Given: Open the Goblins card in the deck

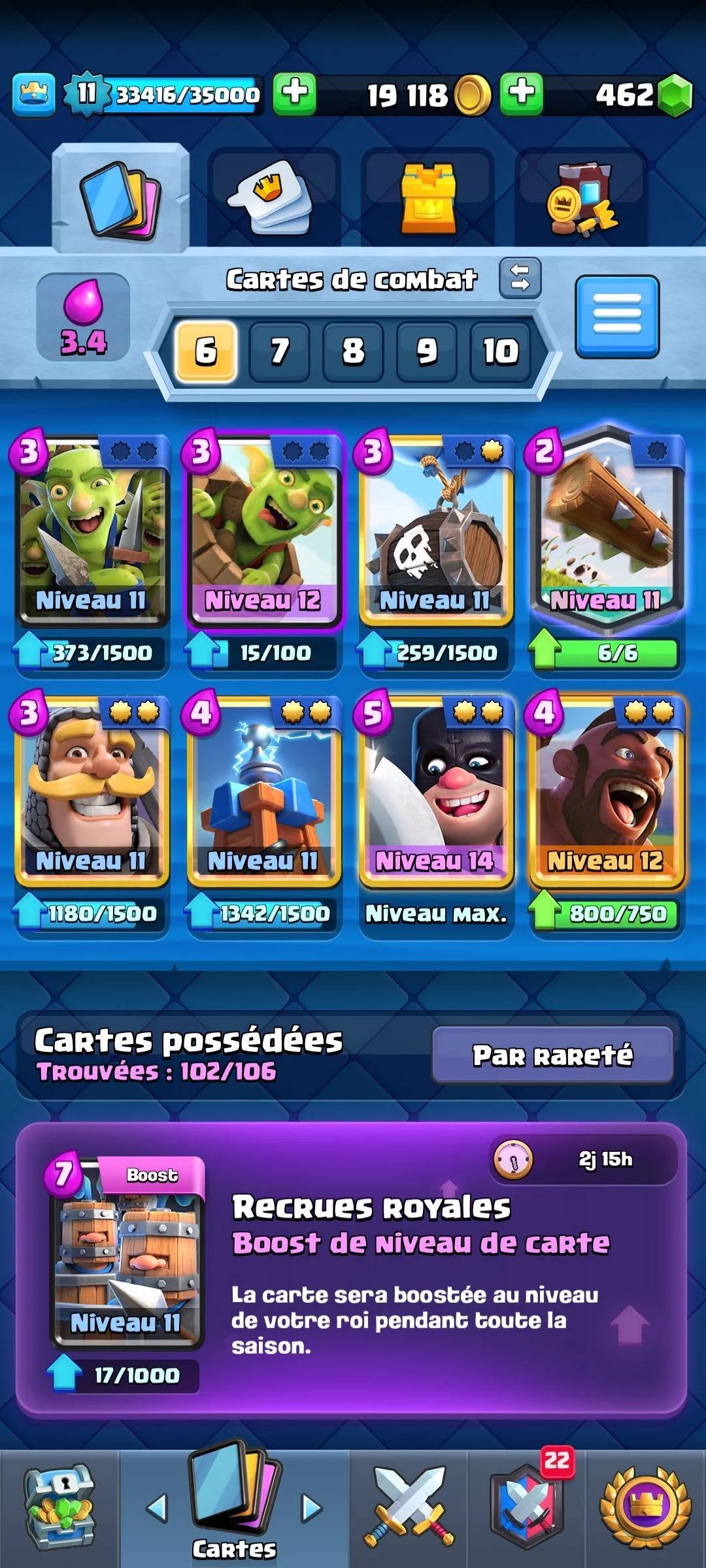Looking at the screenshot, I should pos(92,529).
